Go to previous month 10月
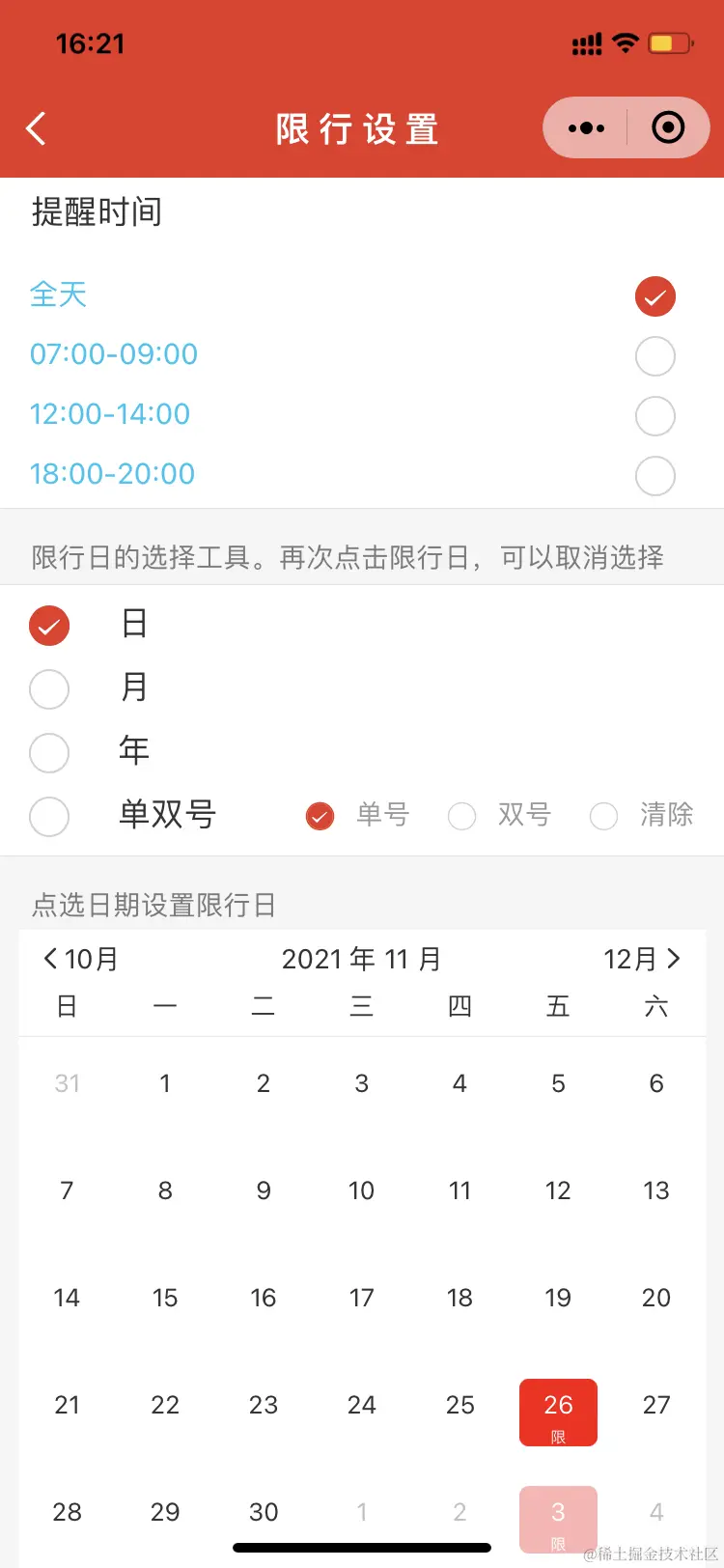Viewport: 724px width, 1568px height. [81, 959]
